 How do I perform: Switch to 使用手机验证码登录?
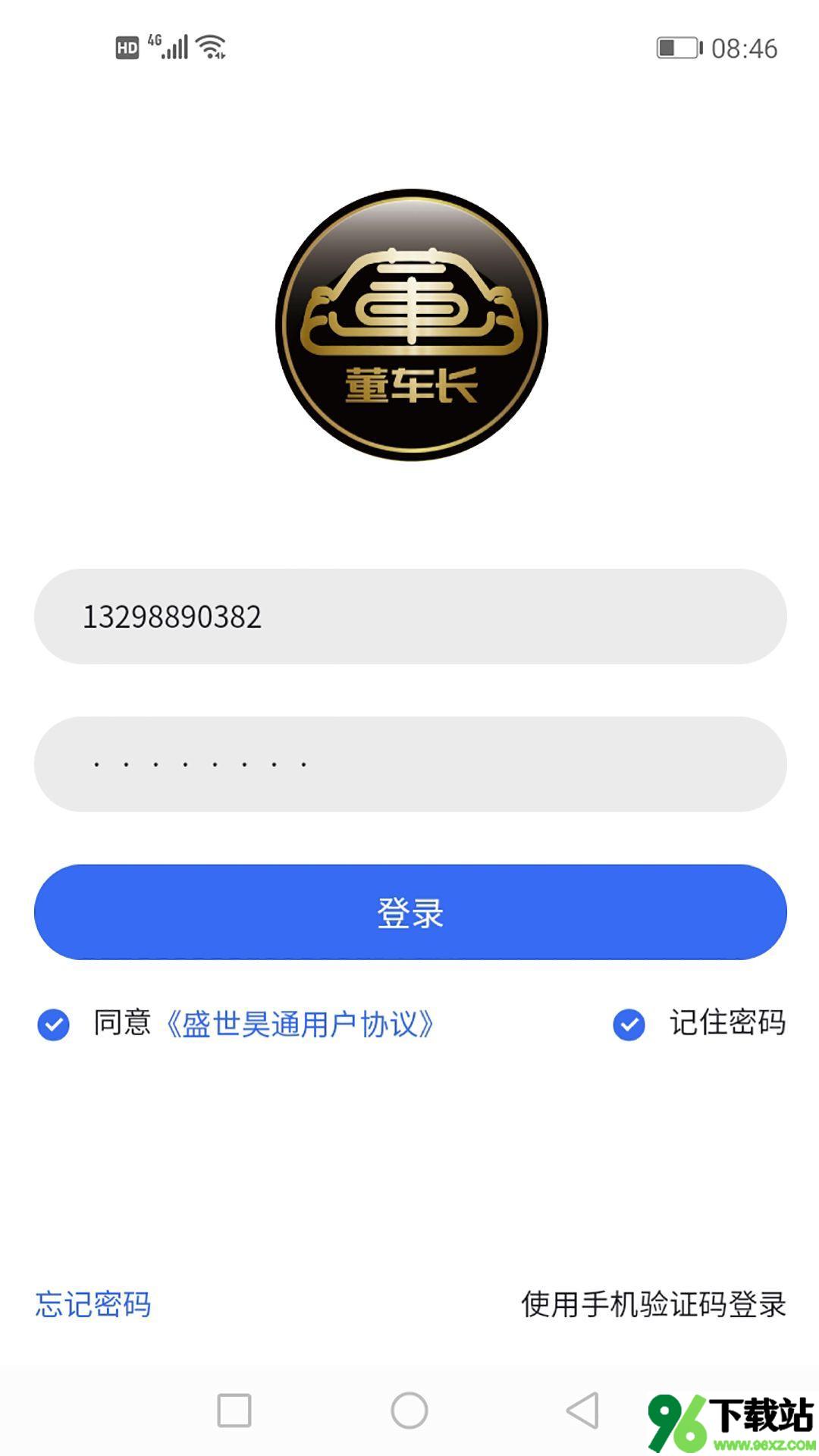654,1304
